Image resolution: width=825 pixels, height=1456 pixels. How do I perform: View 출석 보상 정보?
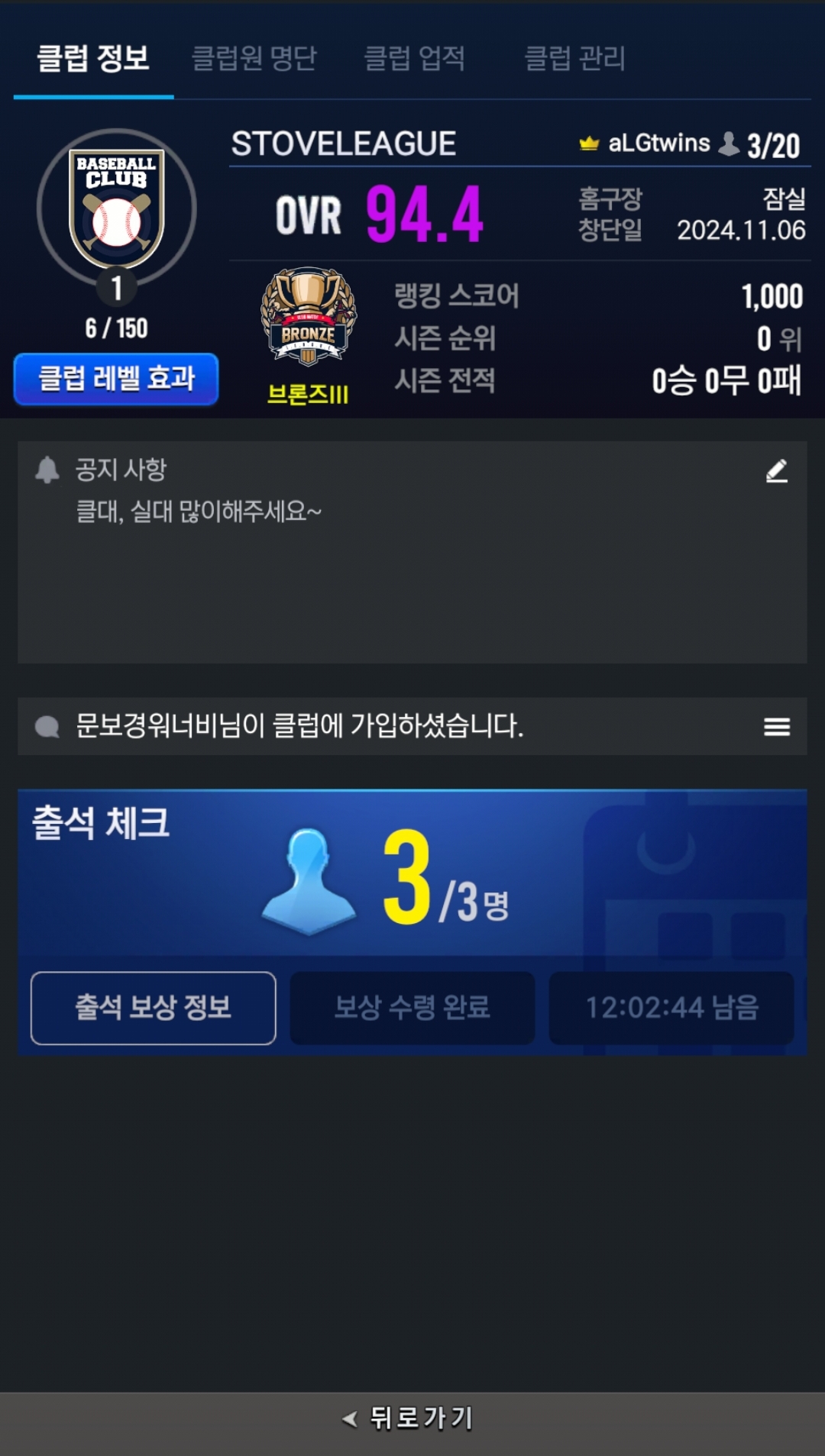click(153, 1008)
